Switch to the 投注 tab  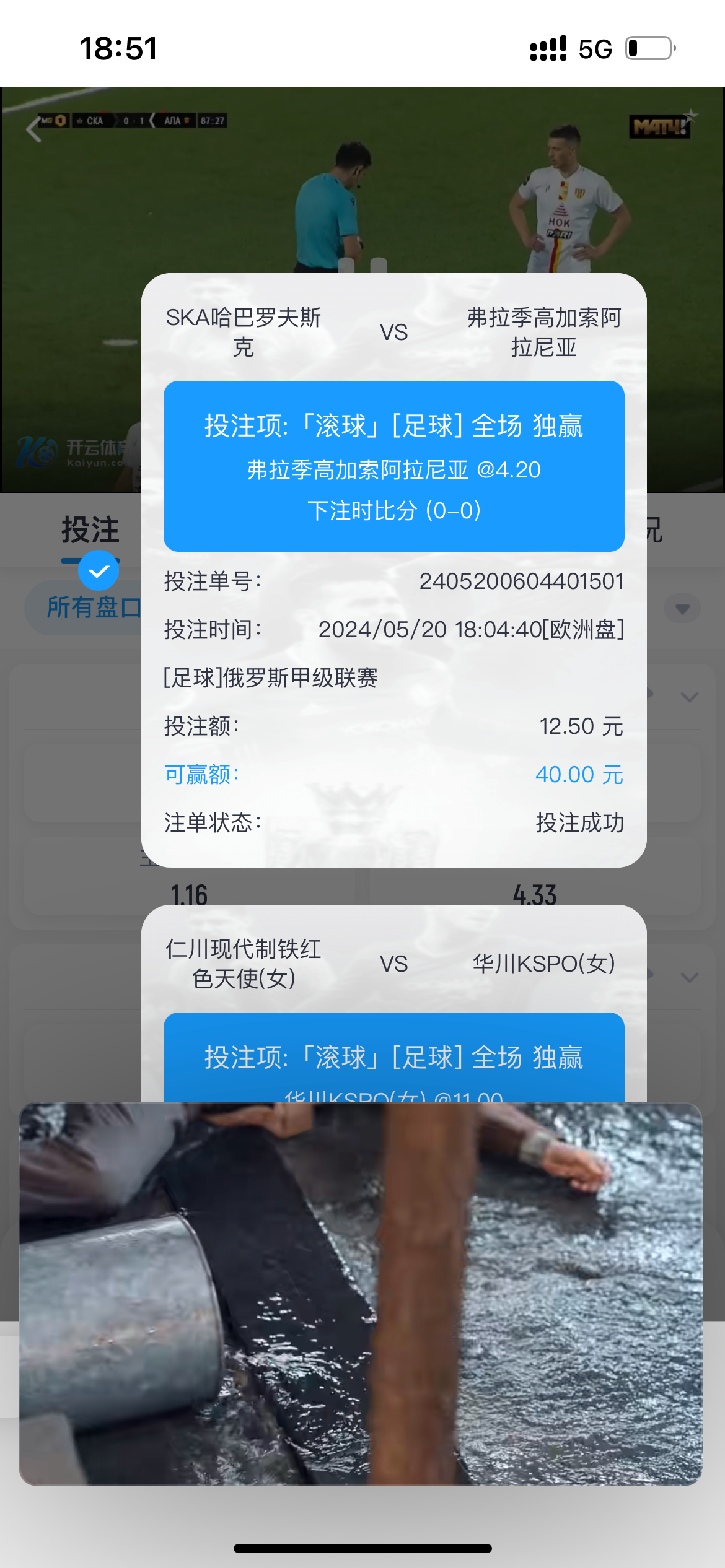pos(90,531)
